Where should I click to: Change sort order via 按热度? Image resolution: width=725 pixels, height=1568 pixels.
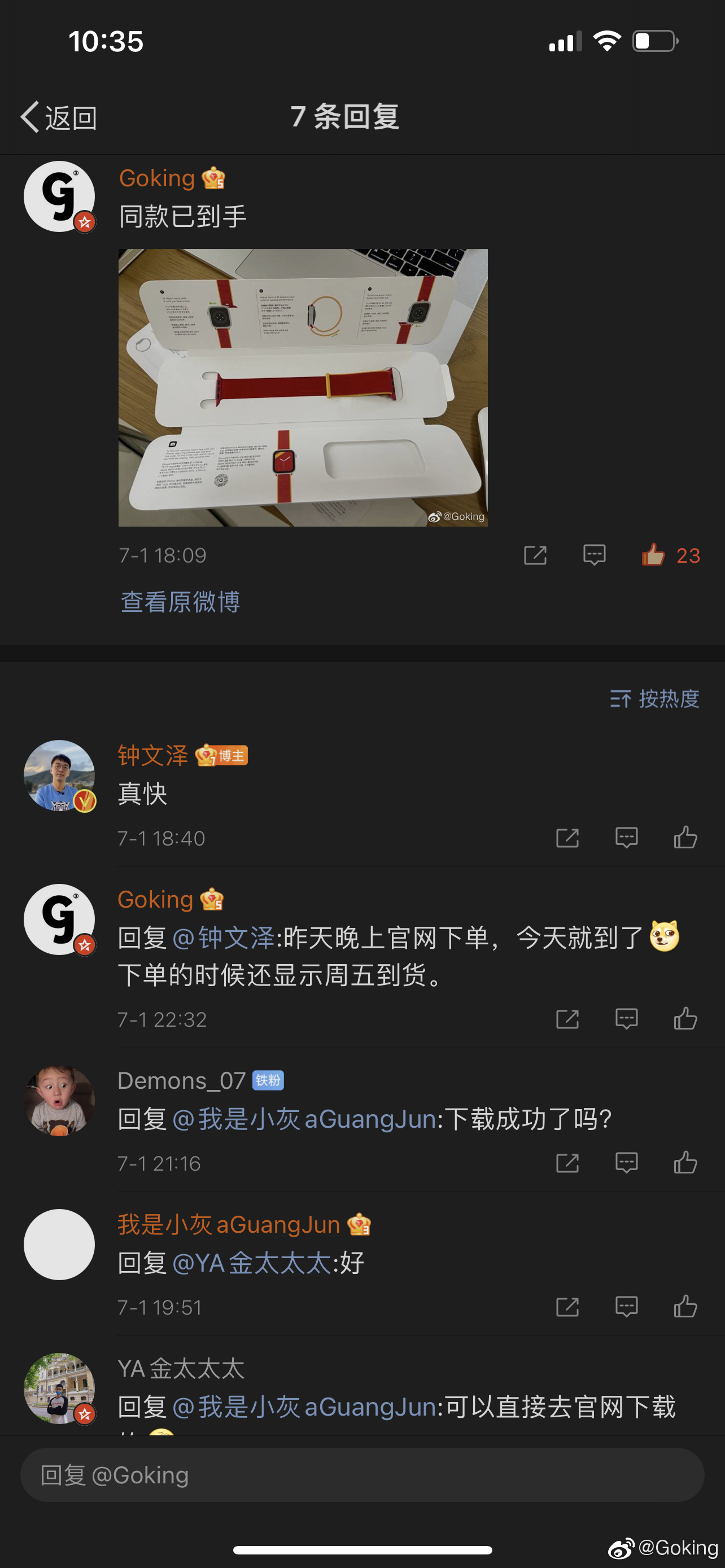(x=655, y=698)
